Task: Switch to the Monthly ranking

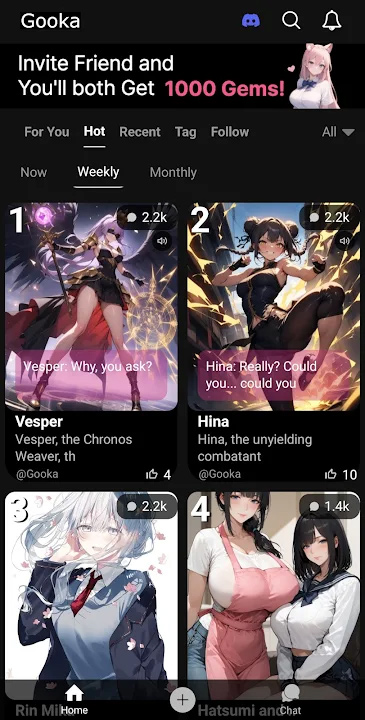Action: coord(173,173)
